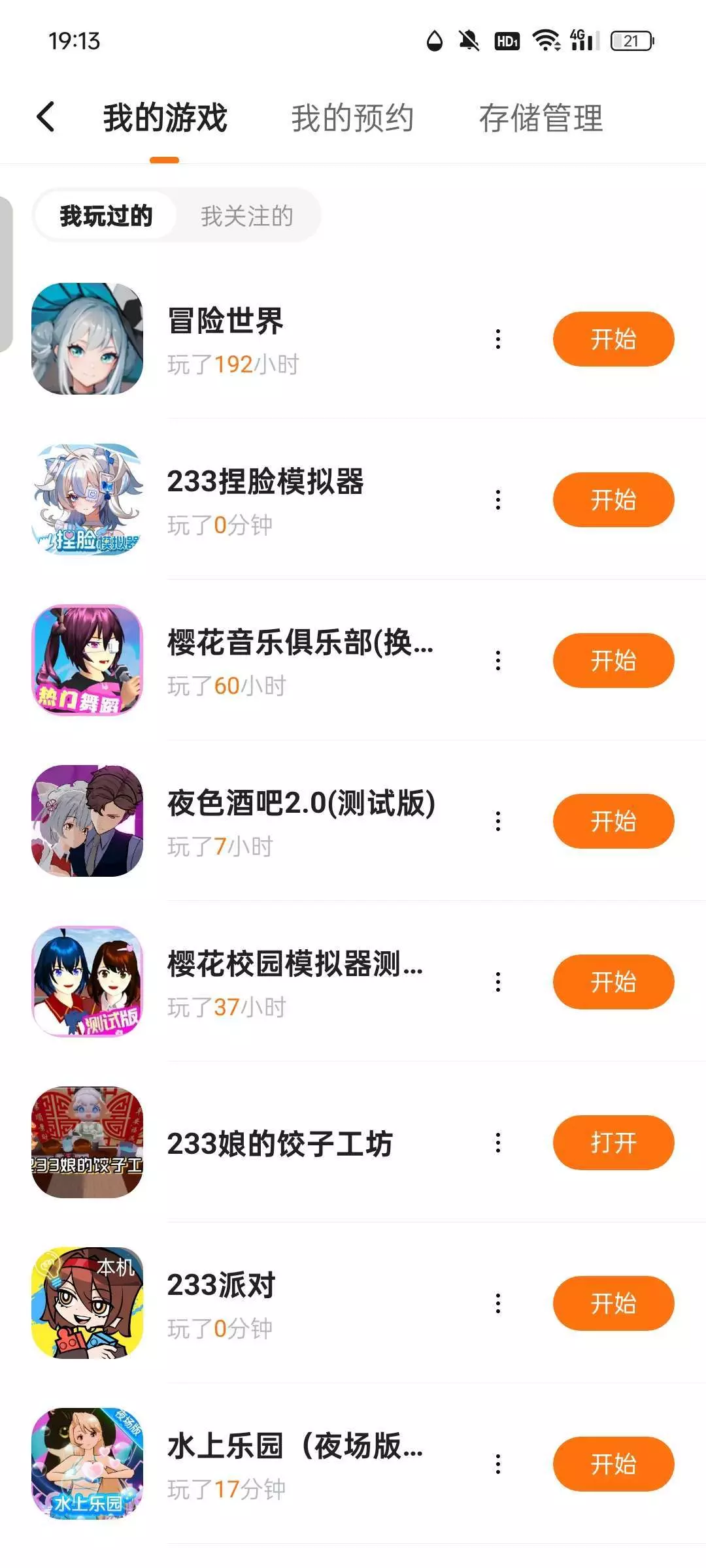Screen dimensions: 706x1568
Task: Open the overflow menu for 樱花音乐俱乐部
Action: 498,661
